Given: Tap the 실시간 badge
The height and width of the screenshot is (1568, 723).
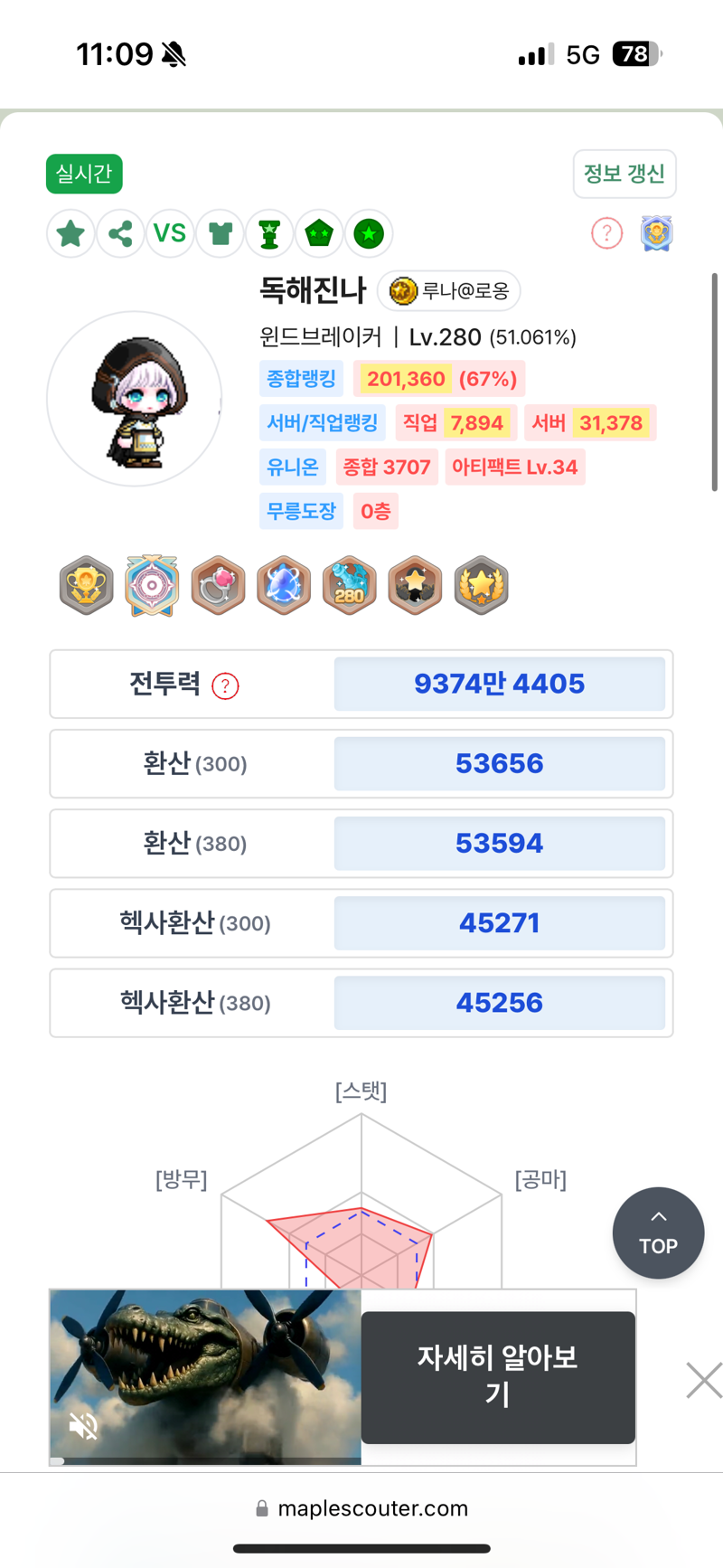Looking at the screenshot, I should click(84, 174).
